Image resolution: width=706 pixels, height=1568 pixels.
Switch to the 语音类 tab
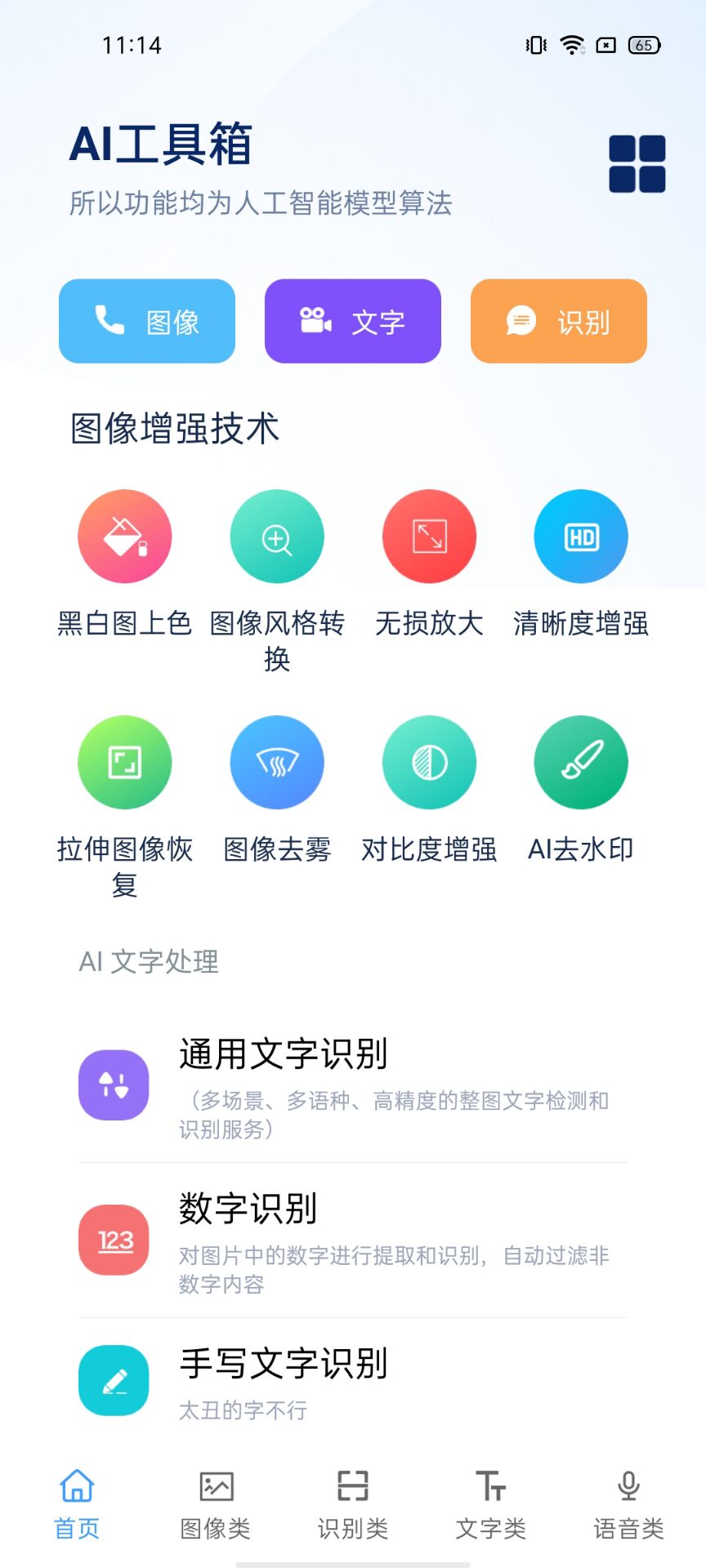click(x=628, y=1504)
